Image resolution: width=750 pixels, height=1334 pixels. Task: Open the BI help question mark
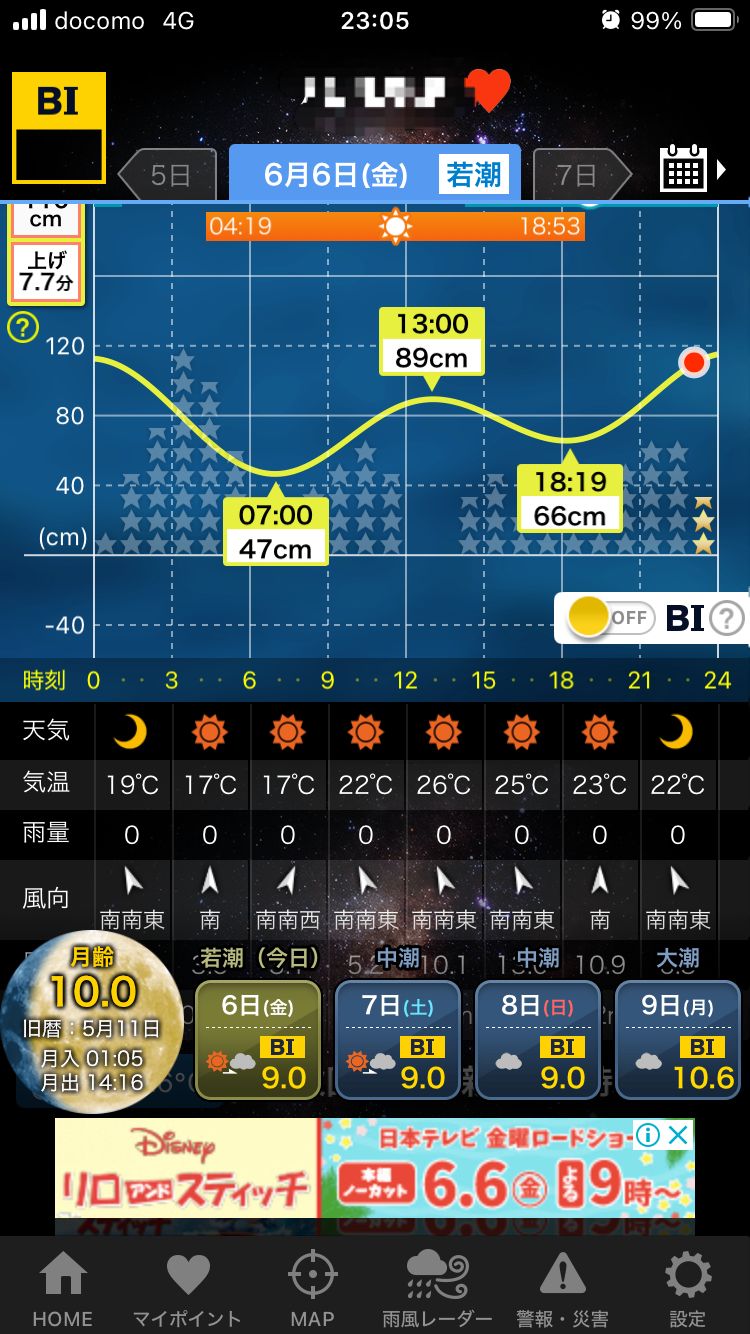tap(727, 618)
